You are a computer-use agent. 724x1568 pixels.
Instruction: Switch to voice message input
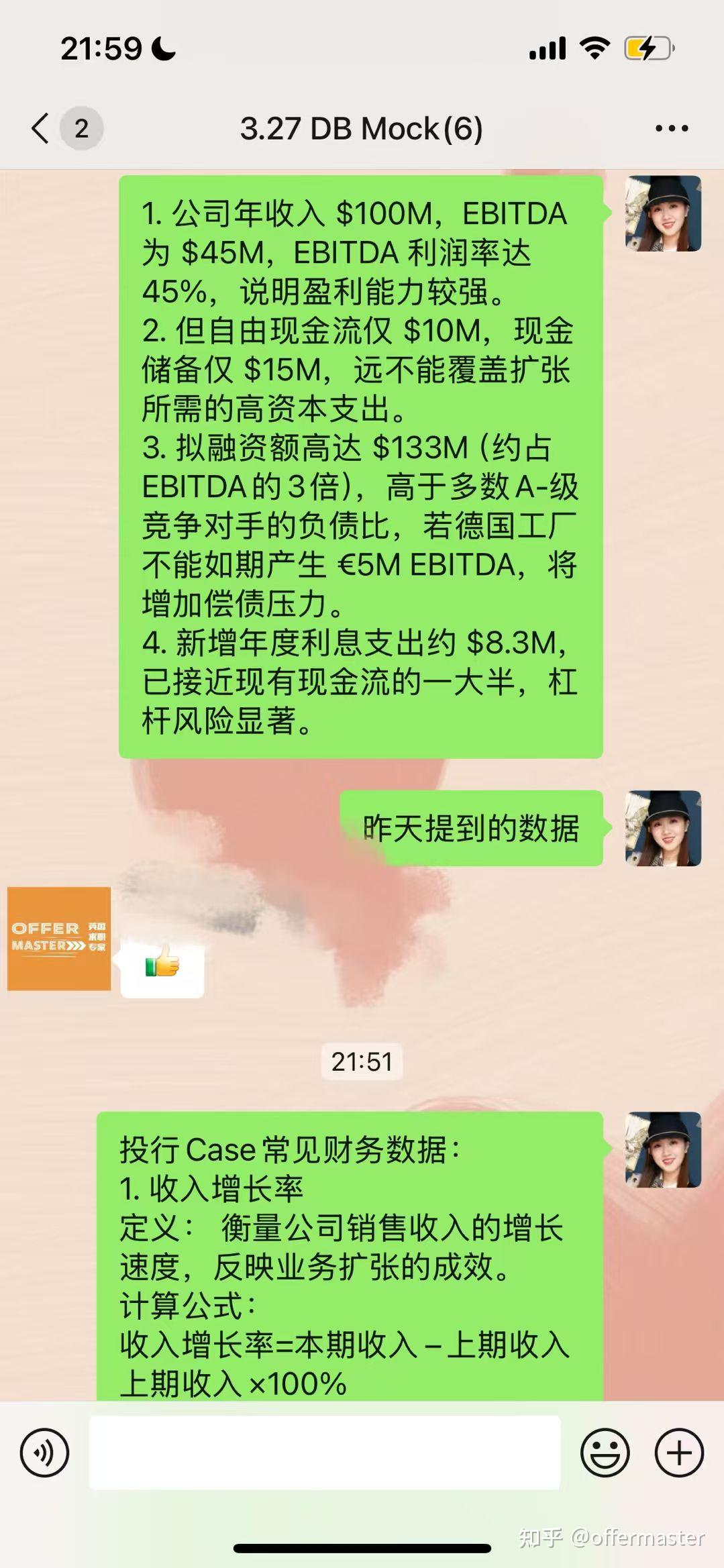(44, 1453)
